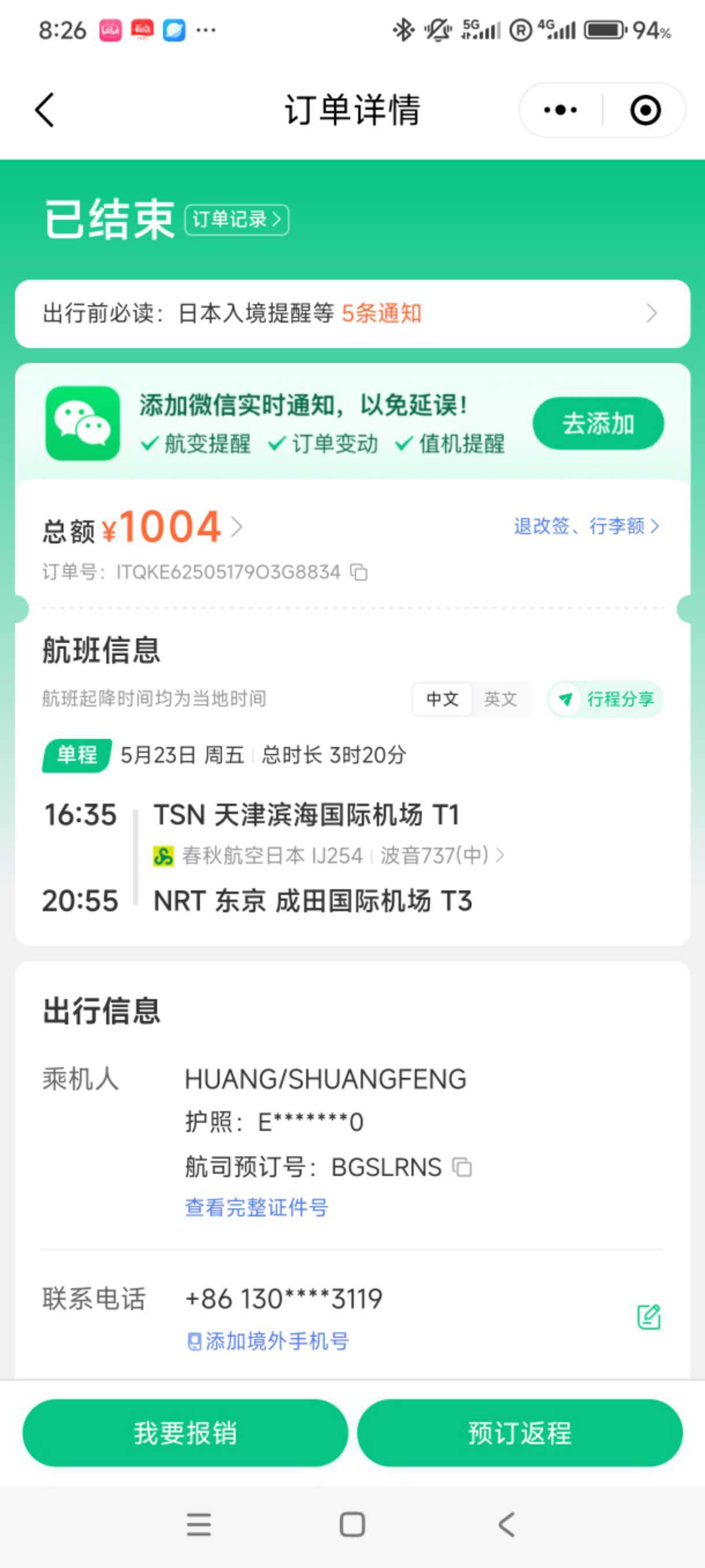Open 订单记录 order history
Image resolution: width=705 pixels, height=1568 pixels.
pyautogui.click(x=236, y=219)
